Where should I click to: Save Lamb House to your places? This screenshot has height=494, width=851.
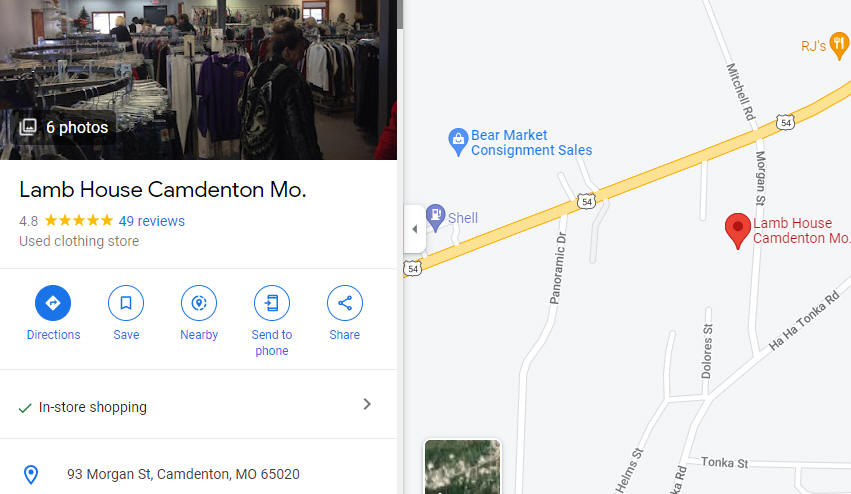pyautogui.click(x=126, y=303)
